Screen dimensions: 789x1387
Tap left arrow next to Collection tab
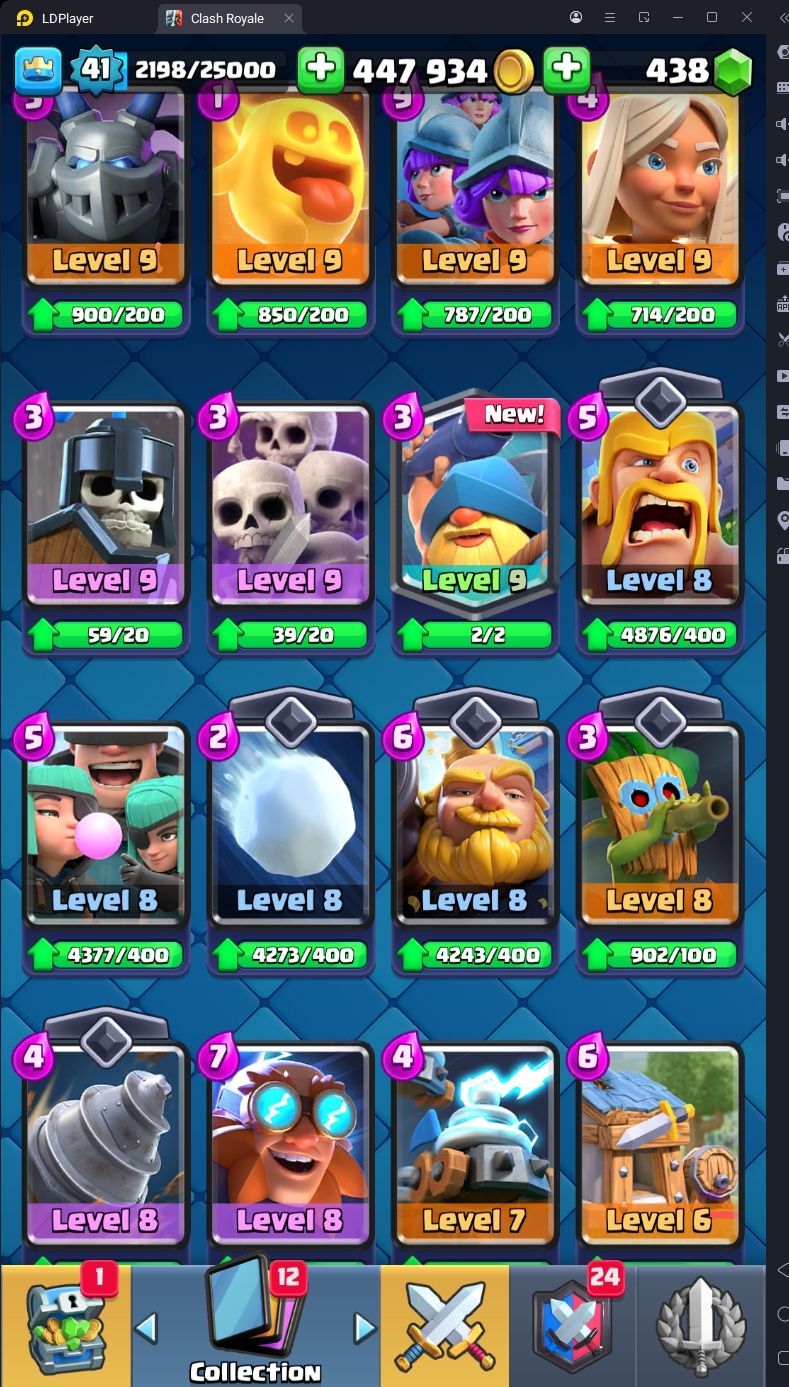(x=146, y=1328)
